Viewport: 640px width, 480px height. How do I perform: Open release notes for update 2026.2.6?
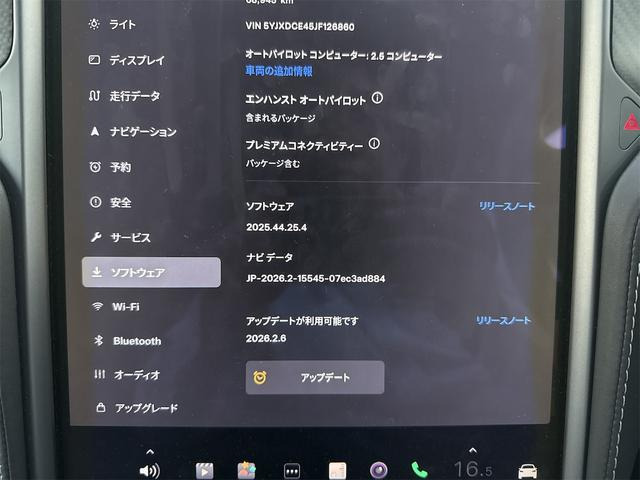pos(503,320)
